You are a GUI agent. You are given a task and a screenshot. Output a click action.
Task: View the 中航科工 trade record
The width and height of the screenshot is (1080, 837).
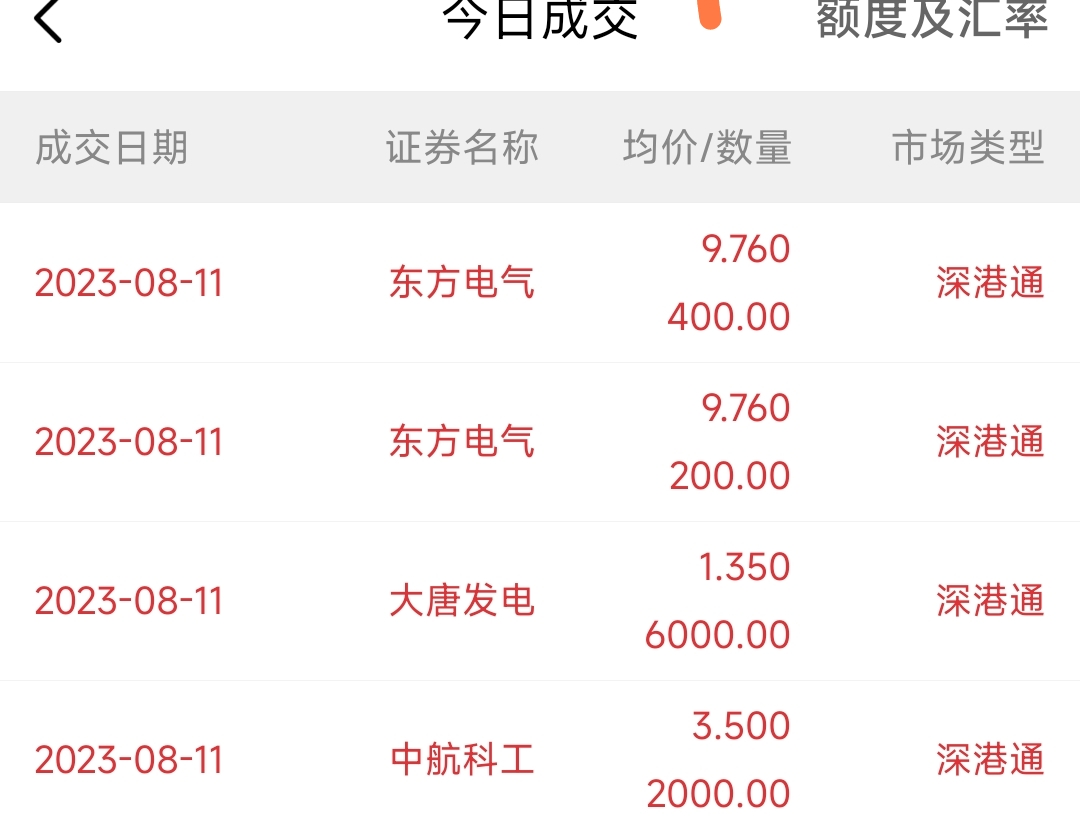(x=540, y=759)
